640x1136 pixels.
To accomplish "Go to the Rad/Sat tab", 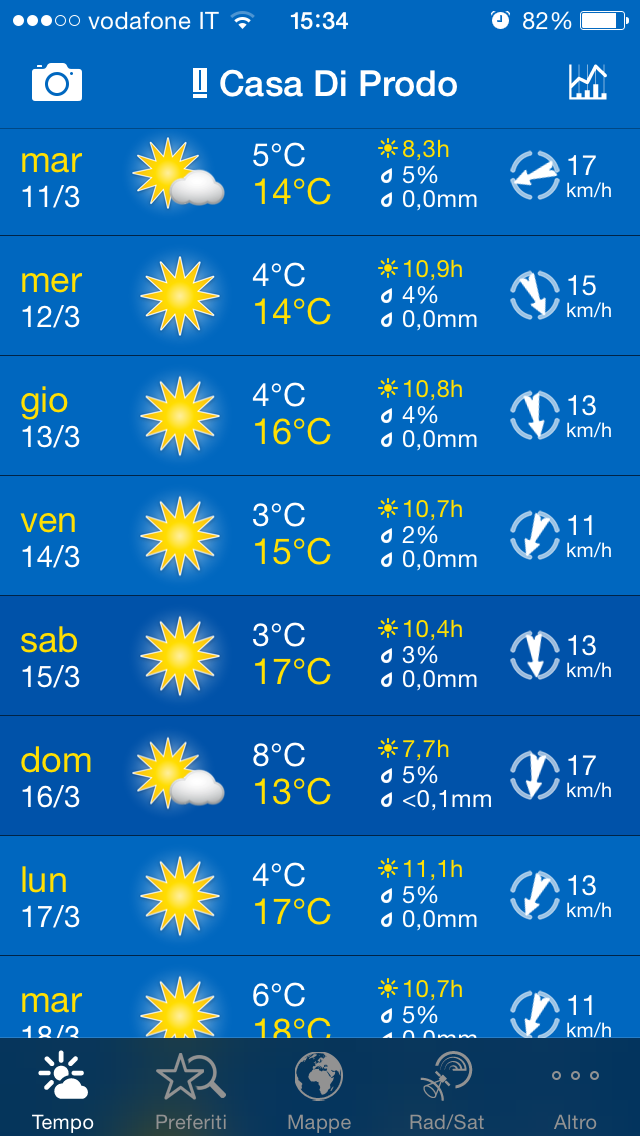I will coord(447,1090).
